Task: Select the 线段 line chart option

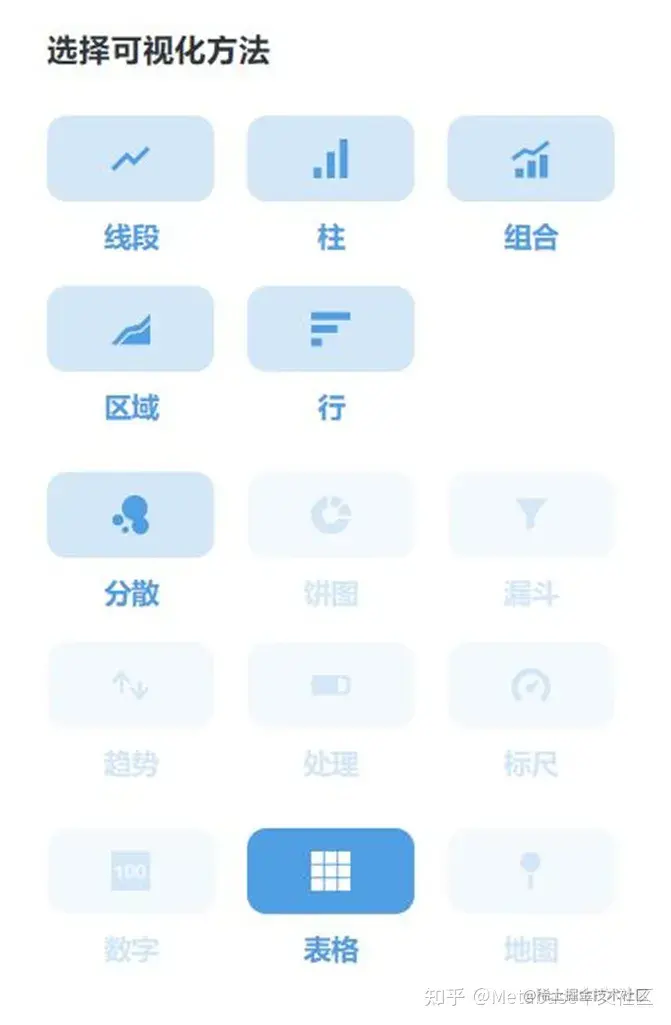Action: coord(130,158)
